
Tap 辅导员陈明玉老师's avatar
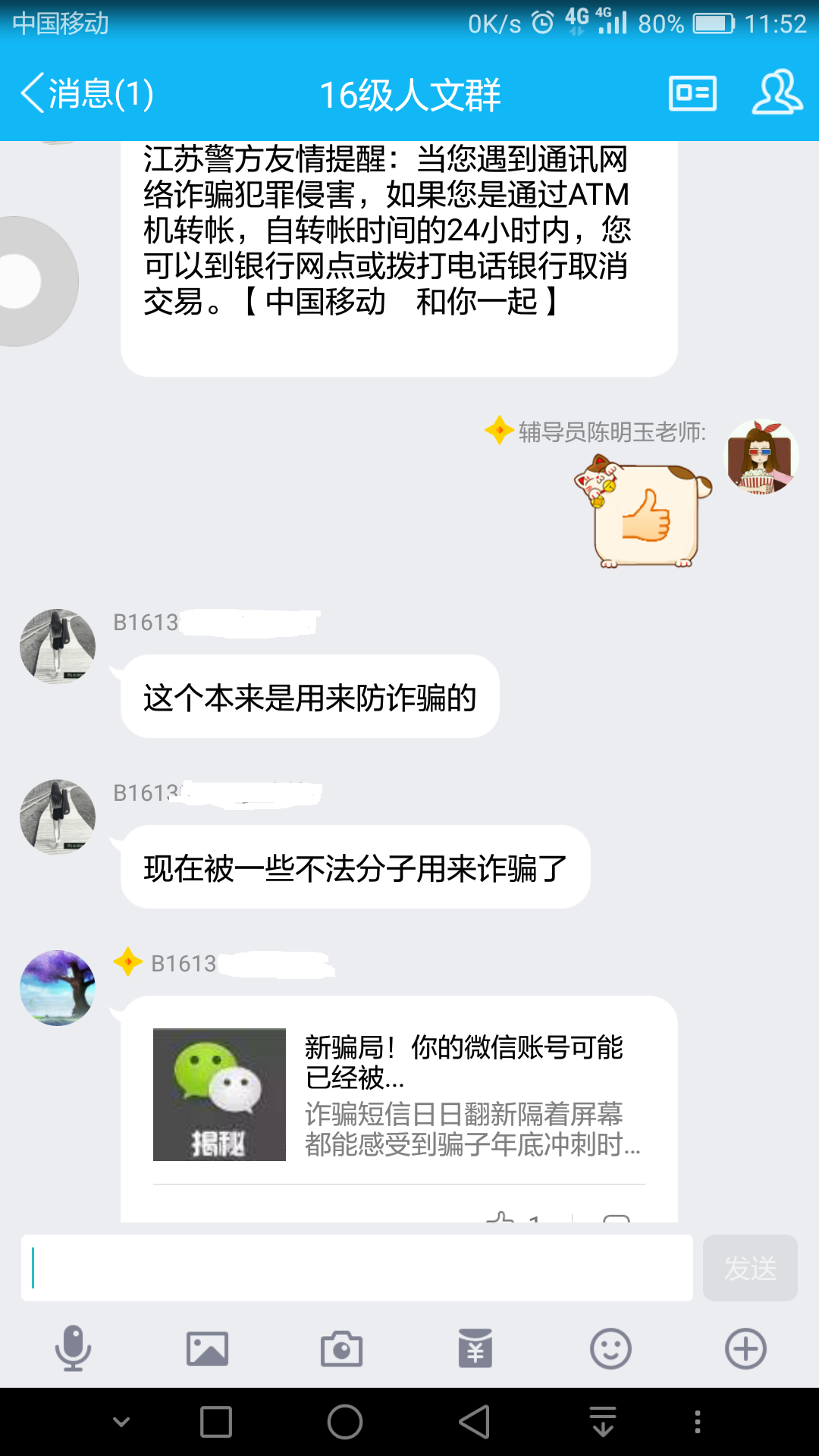point(761,457)
